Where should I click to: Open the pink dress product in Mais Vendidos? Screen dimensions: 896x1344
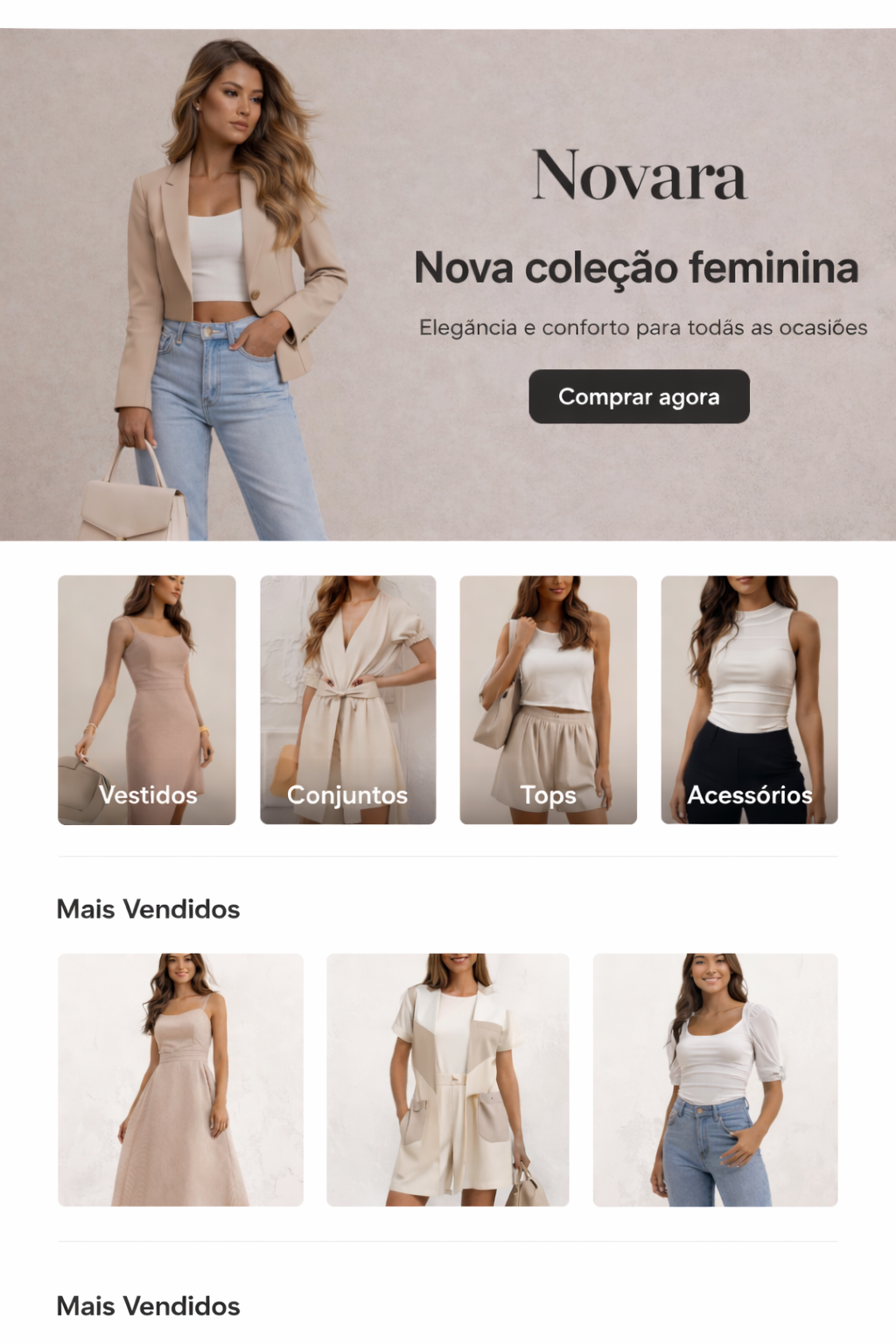click(180, 1079)
